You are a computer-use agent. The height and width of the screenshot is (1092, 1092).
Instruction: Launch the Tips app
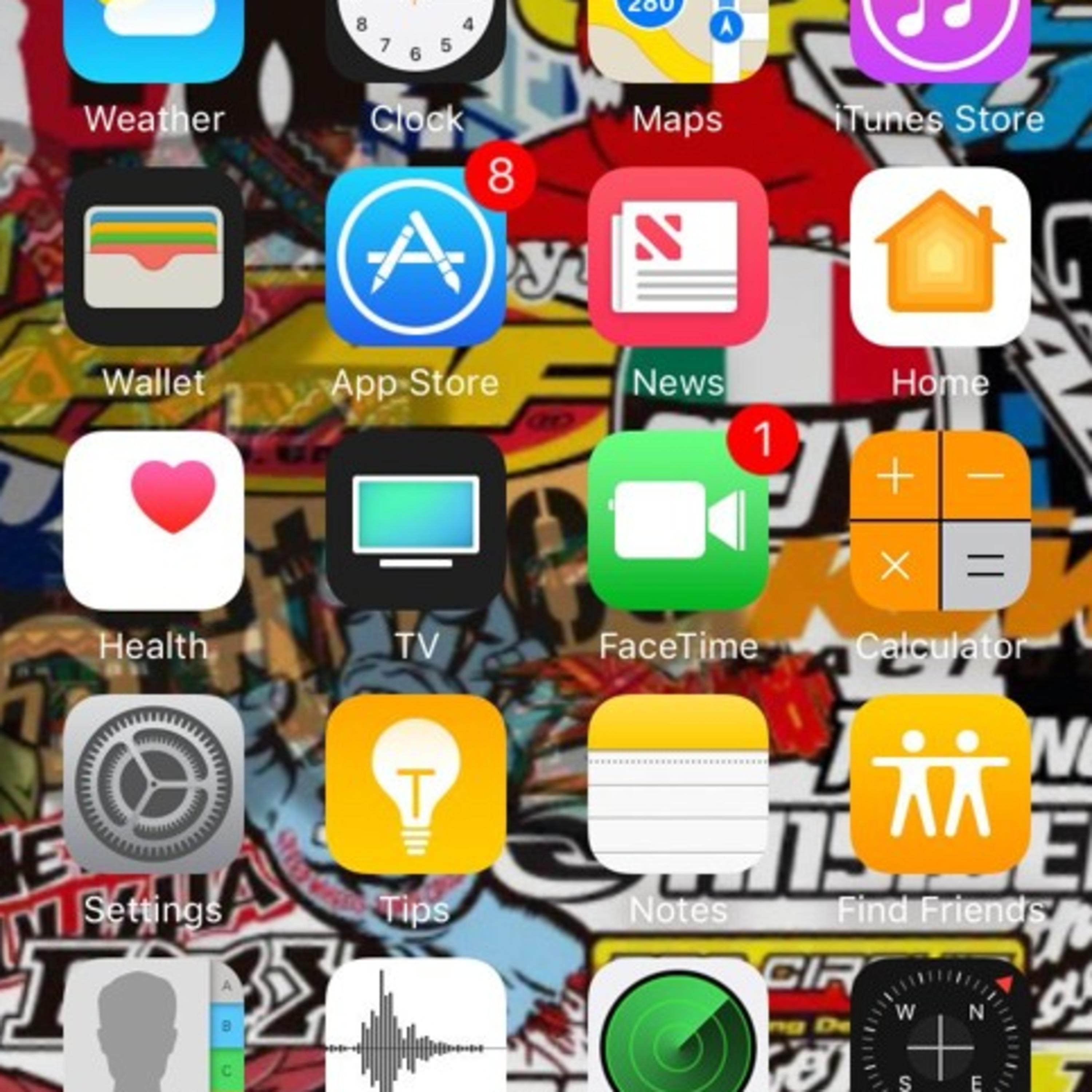click(x=415, y=784)
